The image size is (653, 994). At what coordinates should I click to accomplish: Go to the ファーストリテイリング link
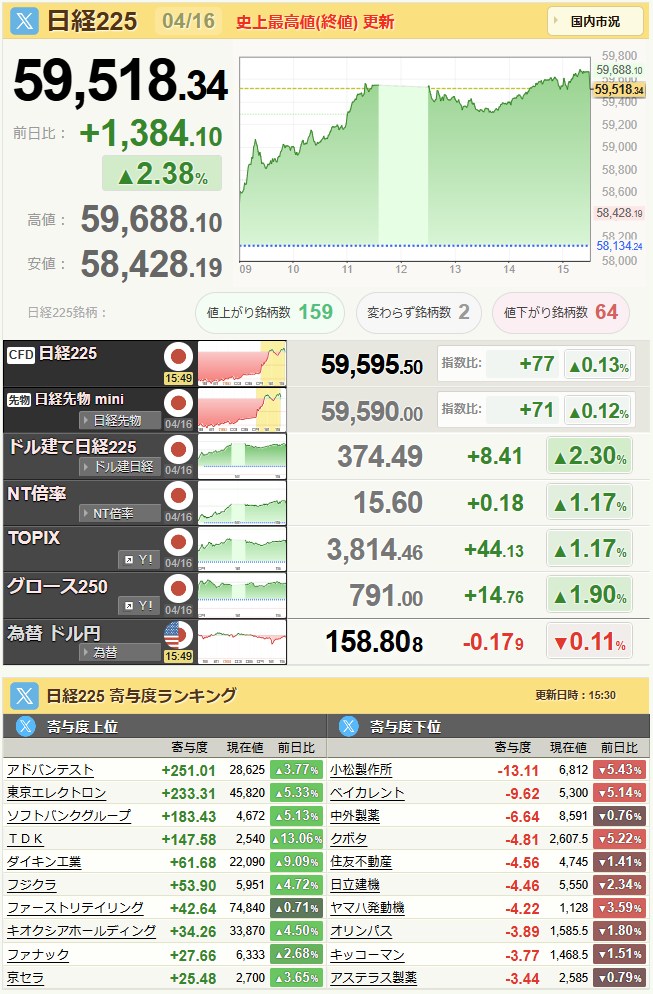(75, 908)
